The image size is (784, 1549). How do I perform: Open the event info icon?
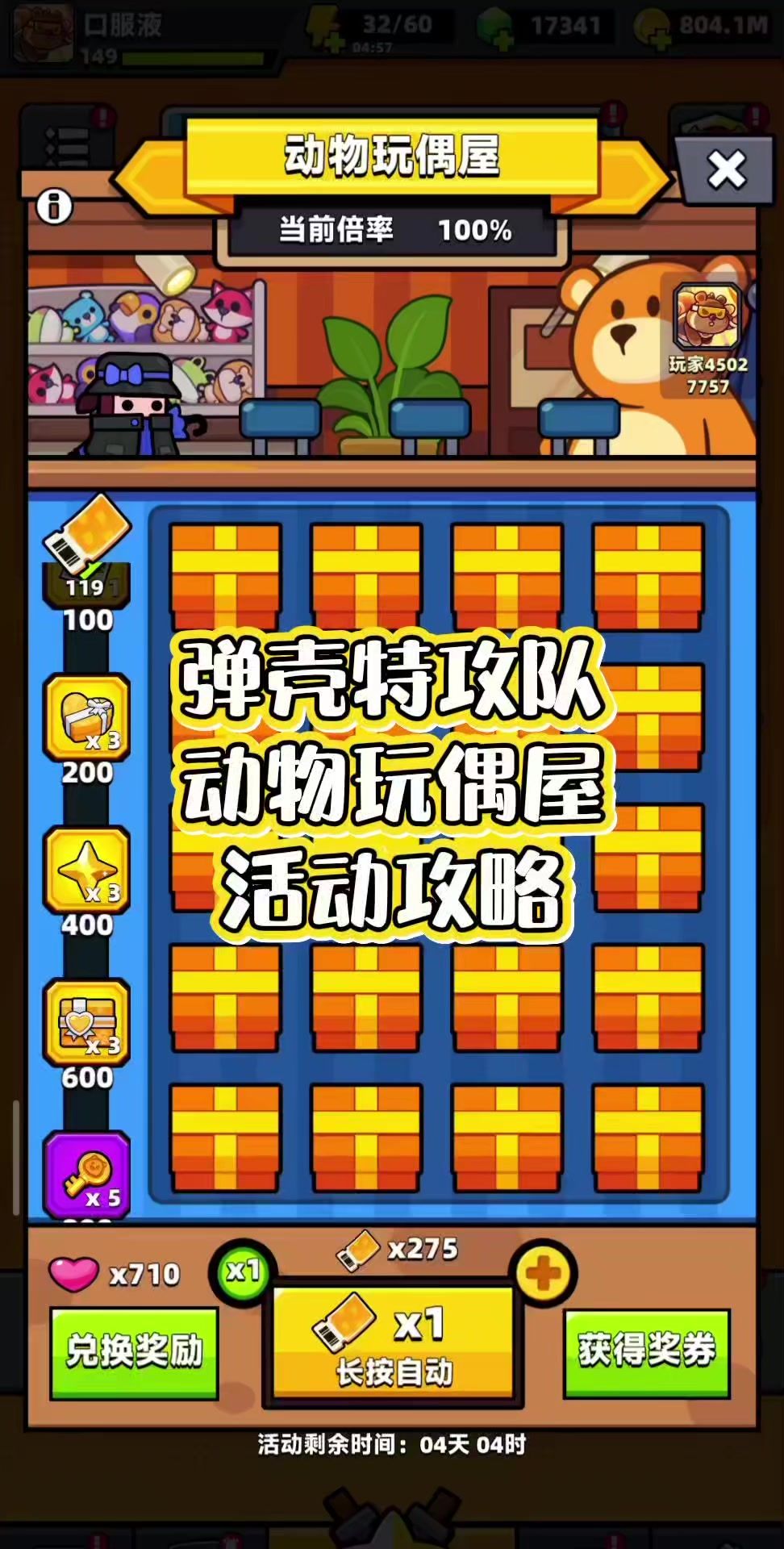[54, 207]
